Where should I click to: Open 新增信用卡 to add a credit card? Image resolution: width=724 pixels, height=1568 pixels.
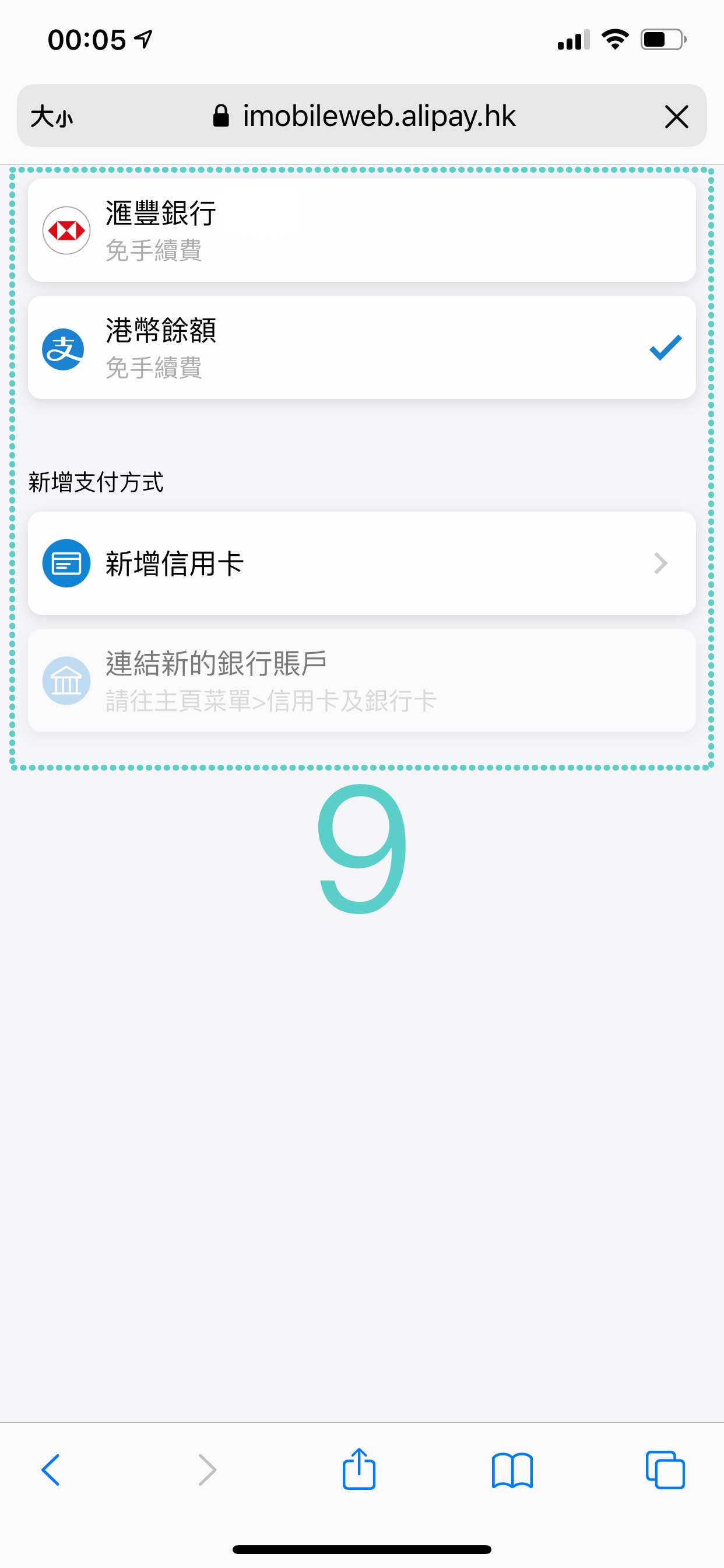click(x=361, y=563)
